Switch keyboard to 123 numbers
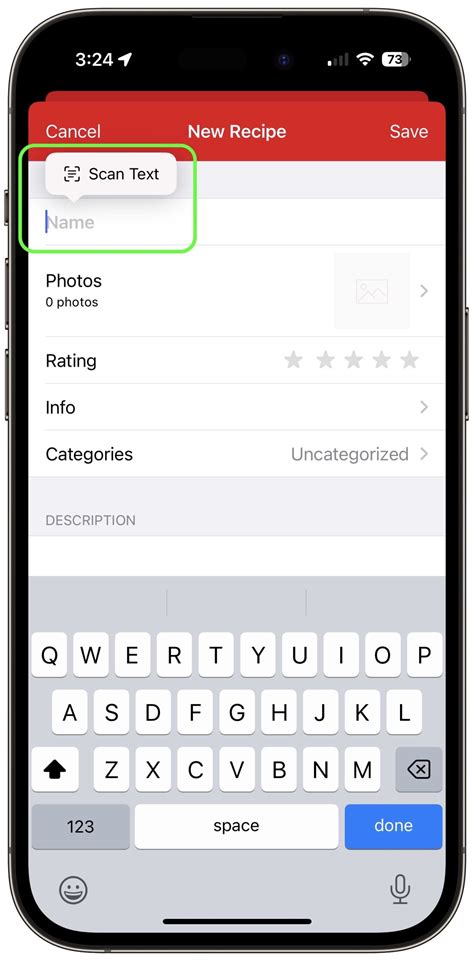The height and width of the screenshot is (961, 474). point(80,826)
